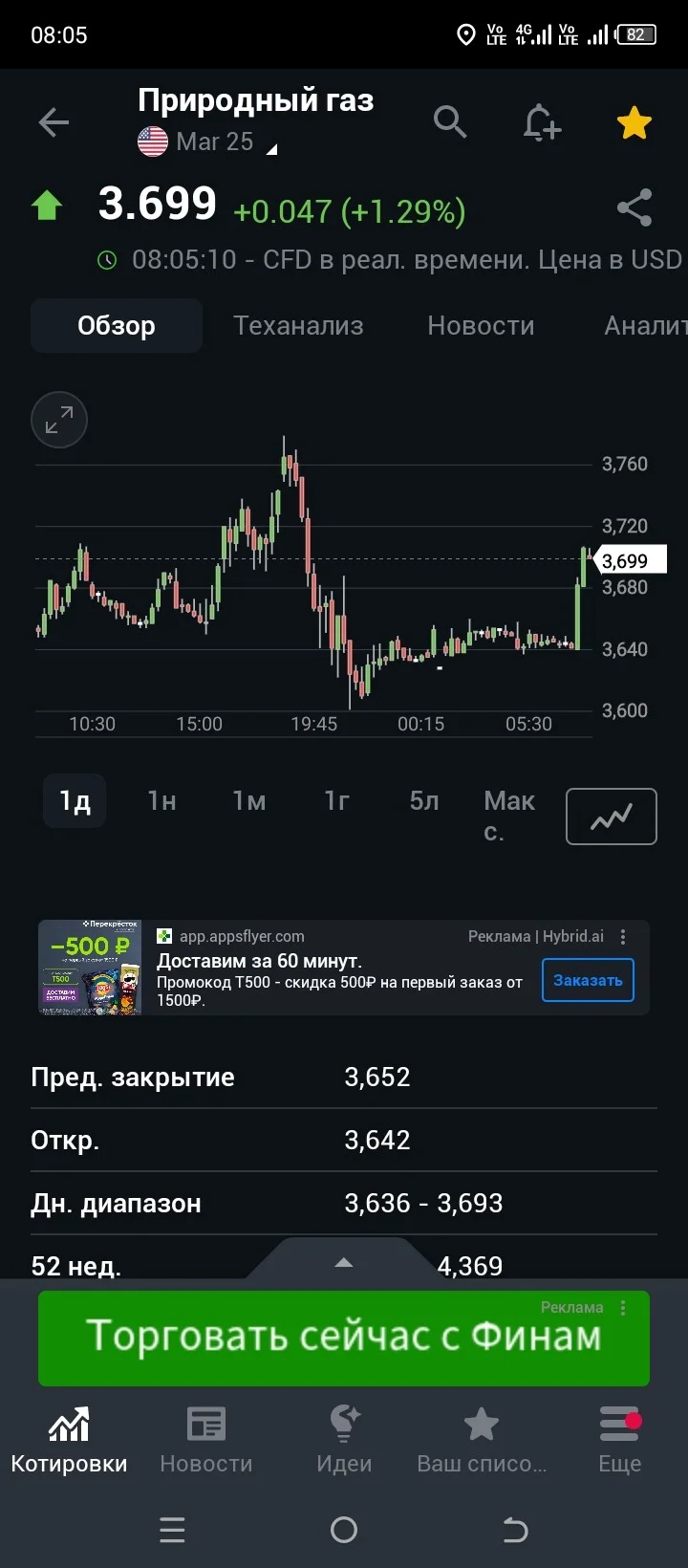Viewport: 688px width, 1568px height.
Task: Open the Еще bottom tab
Action: tap(619, 1440)
